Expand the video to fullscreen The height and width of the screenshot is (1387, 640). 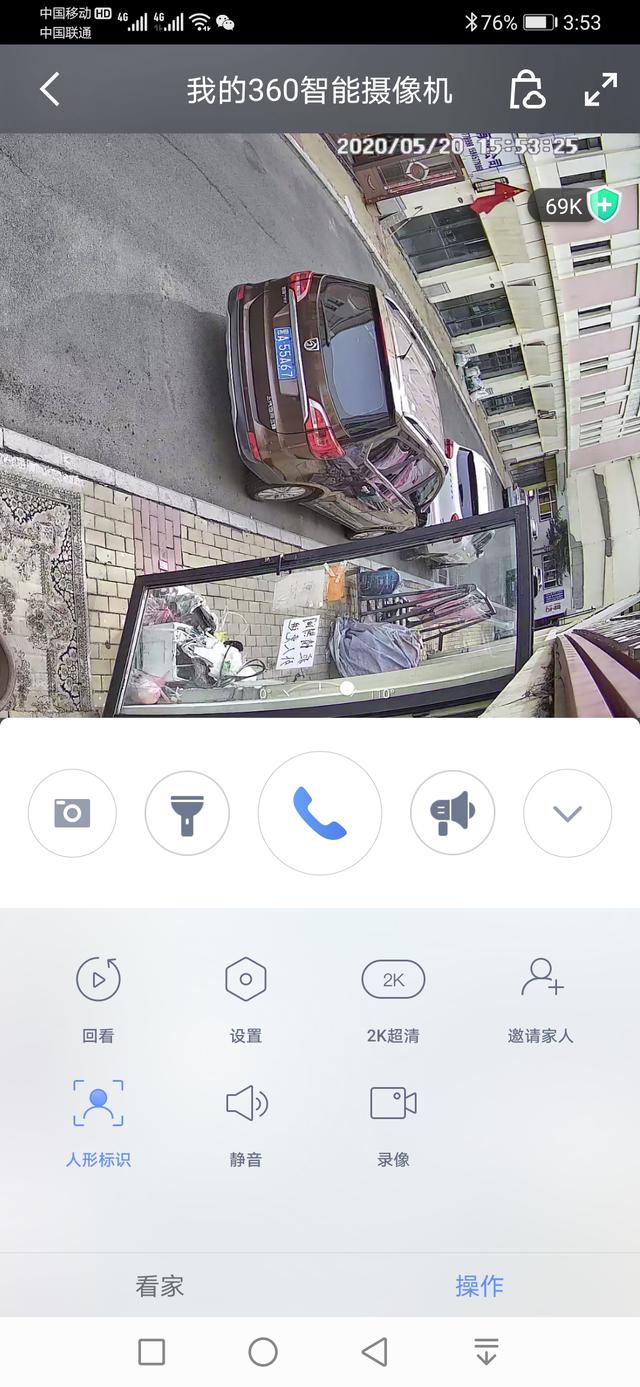[600, 90]
